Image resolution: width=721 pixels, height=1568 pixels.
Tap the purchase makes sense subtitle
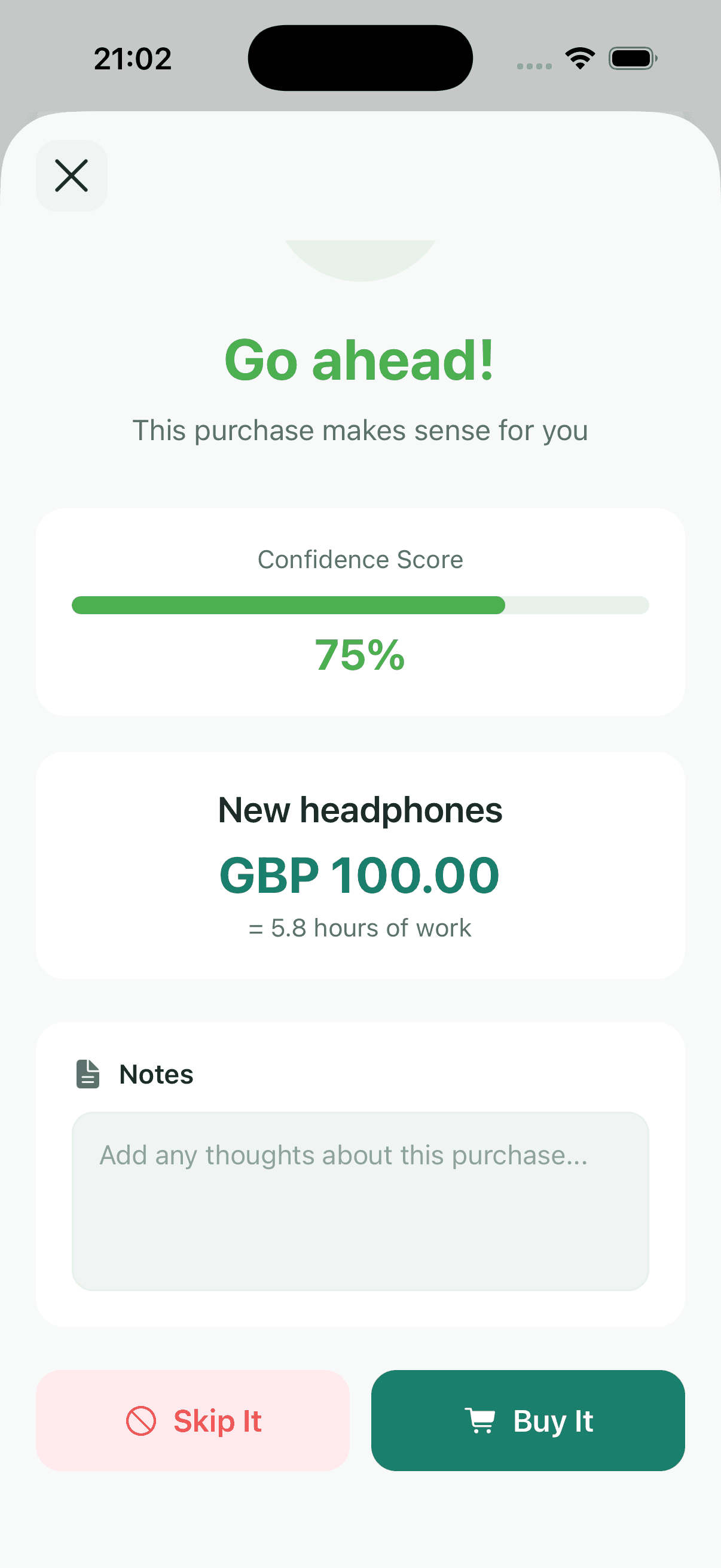[360, 431]
